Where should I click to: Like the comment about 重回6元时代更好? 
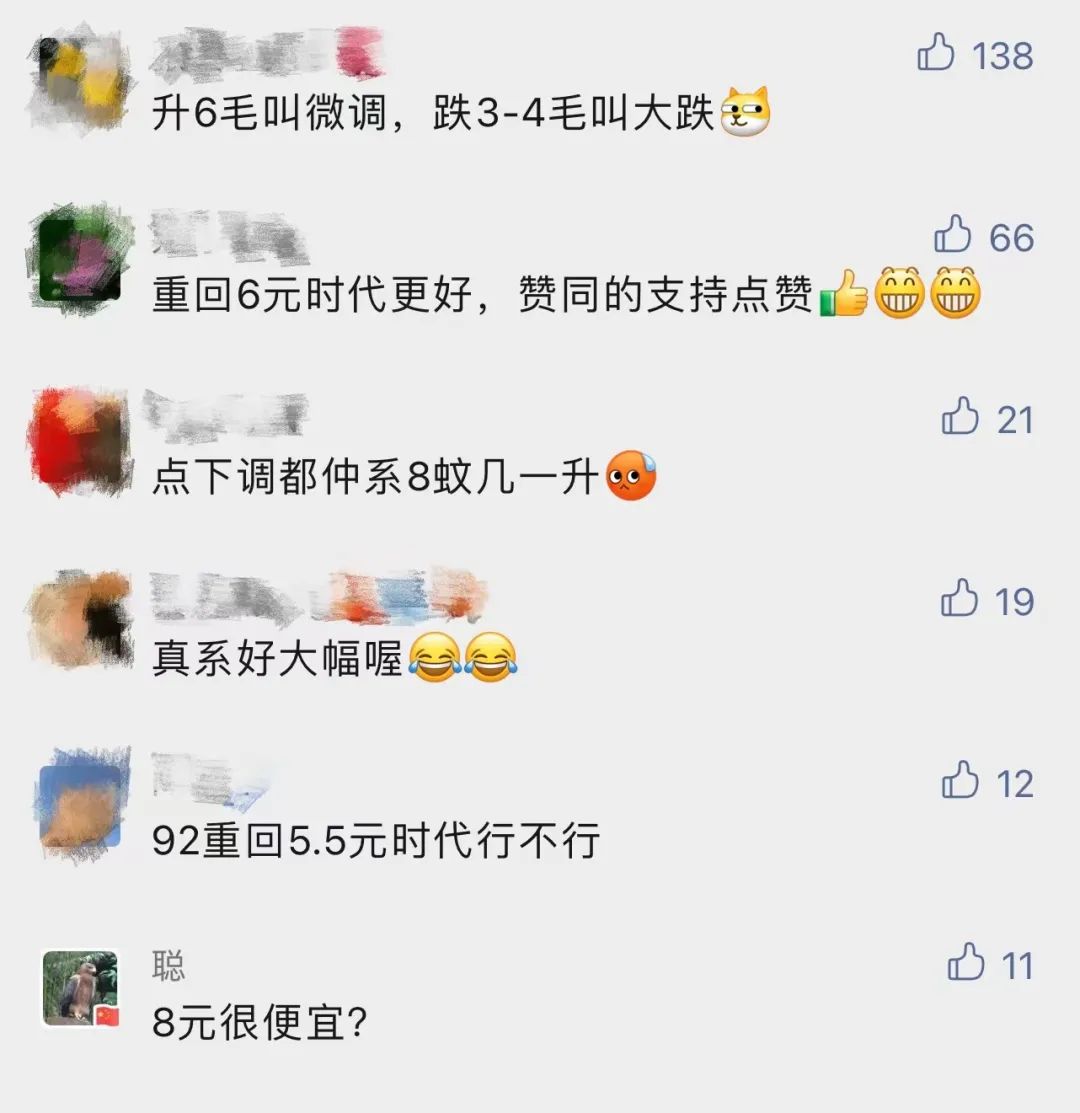[x=953, y=235]
